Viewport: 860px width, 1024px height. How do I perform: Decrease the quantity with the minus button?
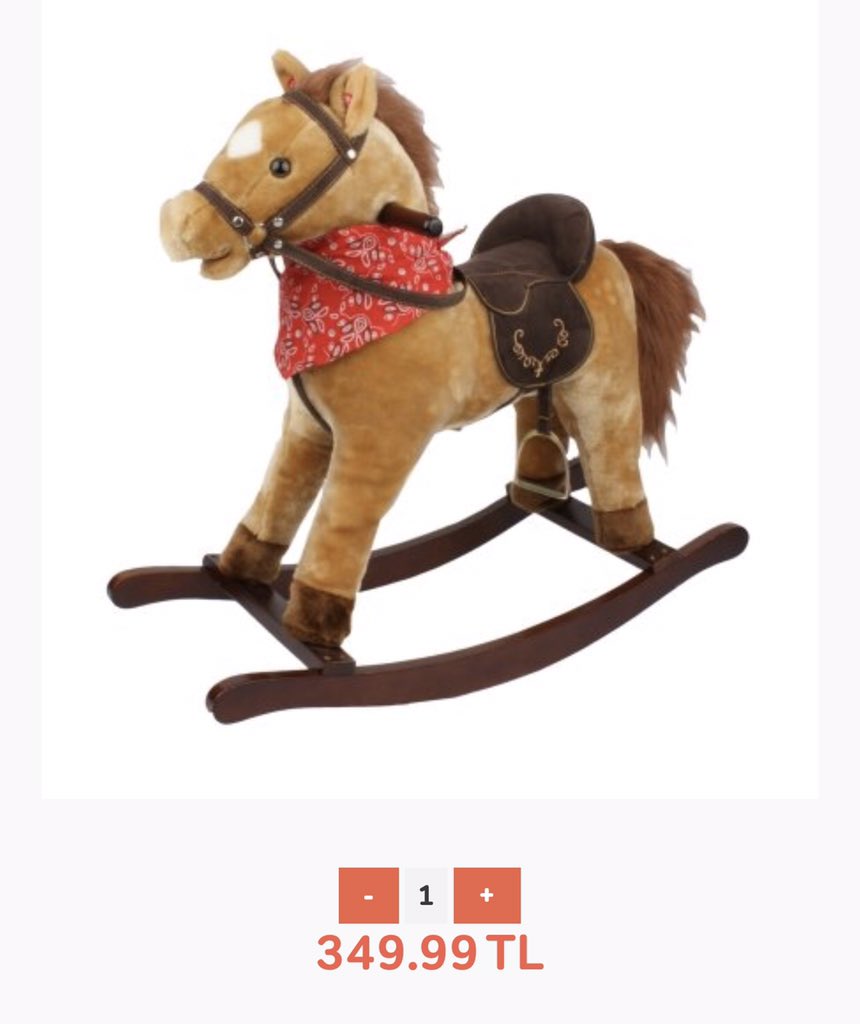point(368,895)
